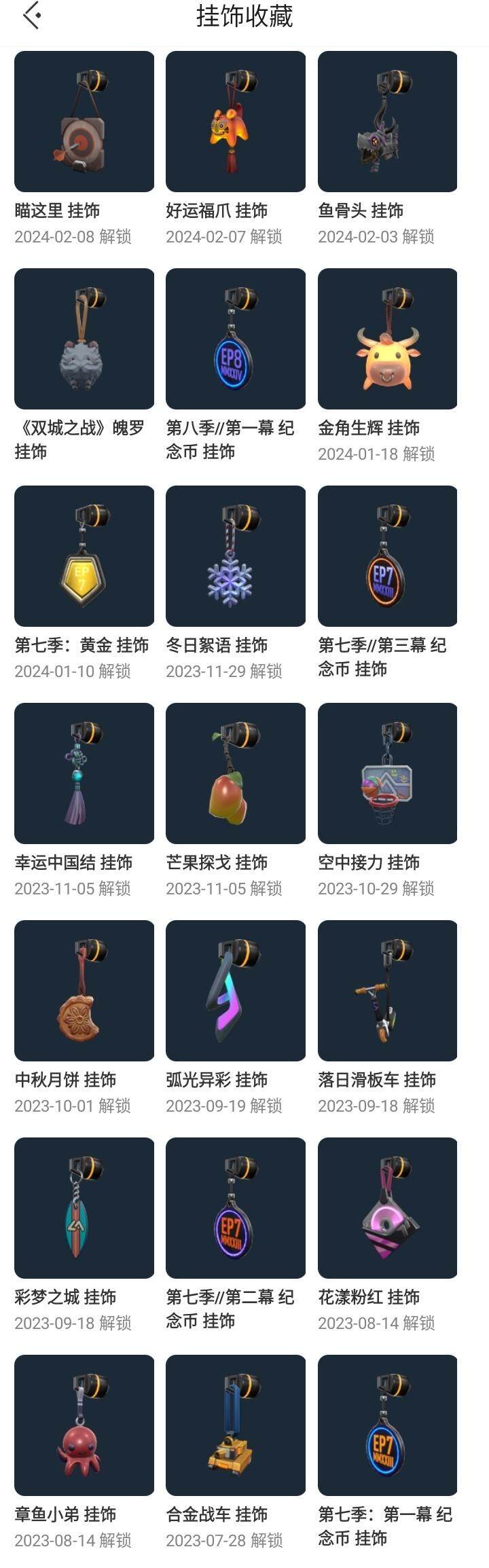View the 芒果探戈 挂饰 item
Image resolution: width=489 pixels, height=1568 pixels.
236,773
